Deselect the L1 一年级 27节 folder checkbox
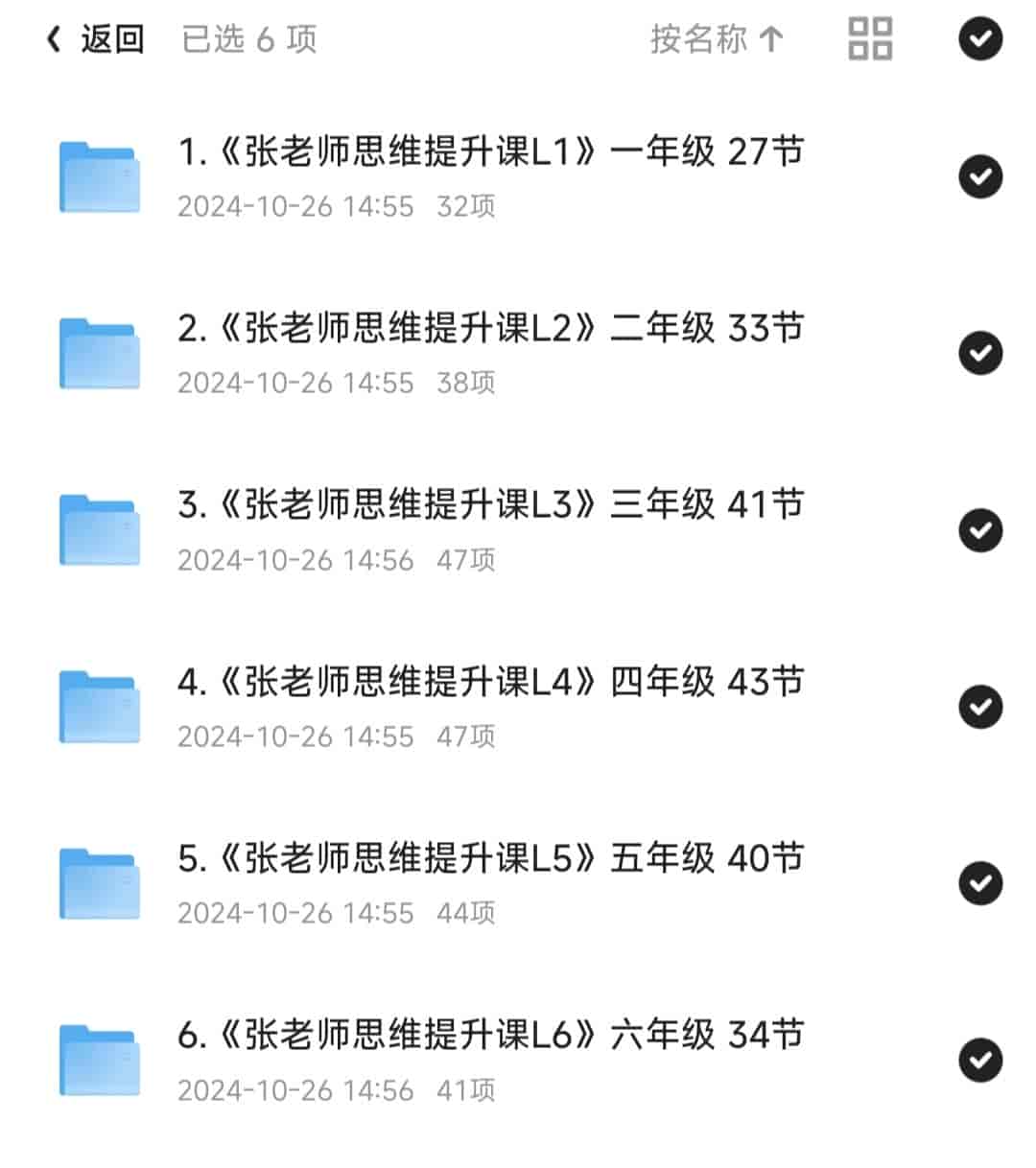Image resolution: width=1036 pixels, height=1168 pixels. (980, 177)
